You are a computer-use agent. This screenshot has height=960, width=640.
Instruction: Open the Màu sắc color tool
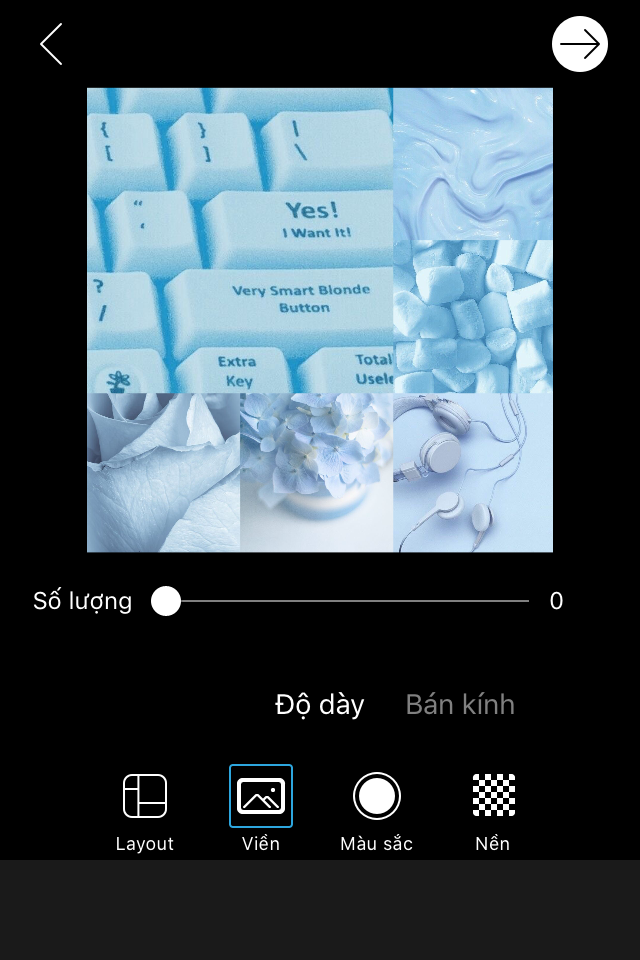377,811
